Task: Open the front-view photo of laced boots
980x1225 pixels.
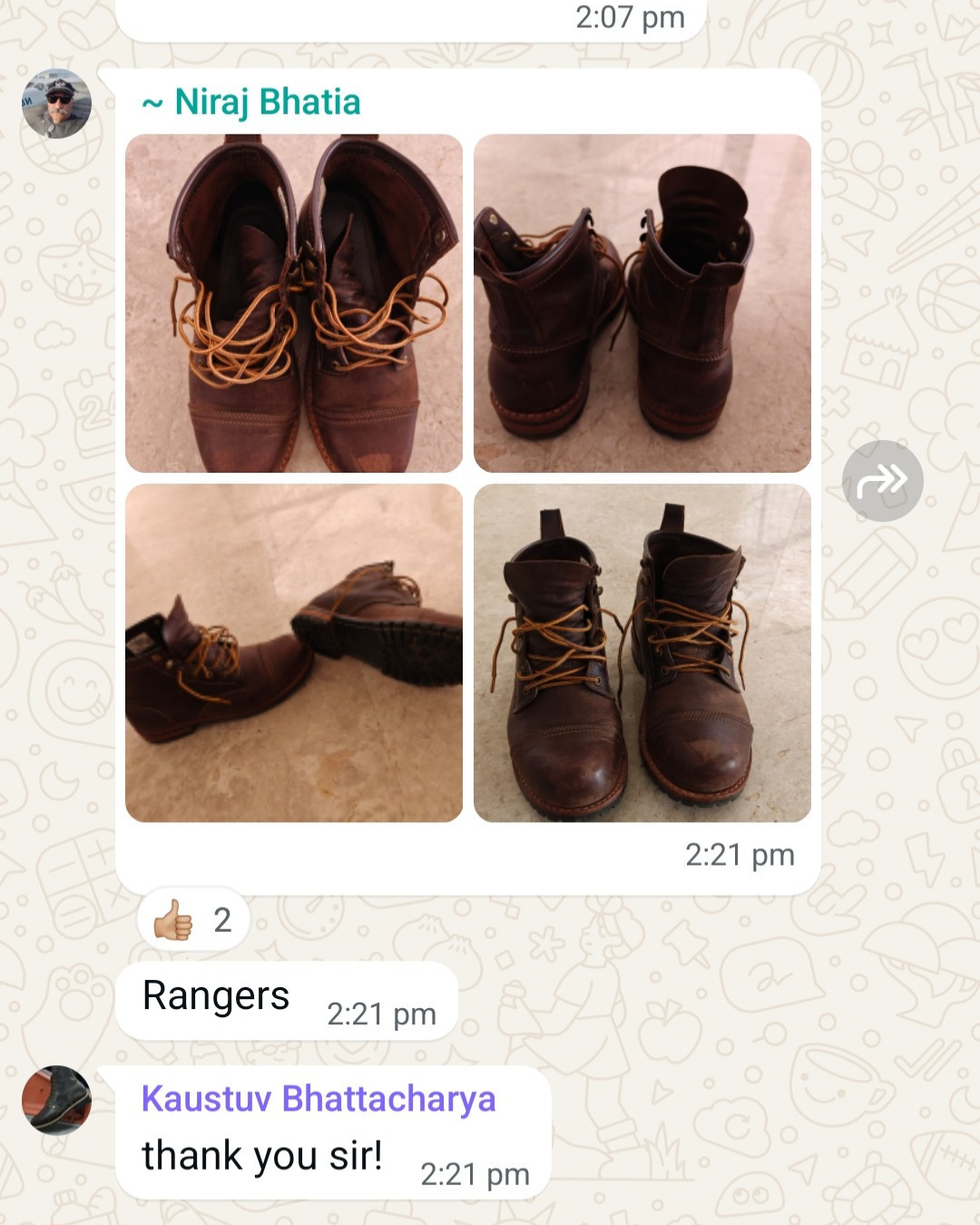Action: click(642, 652)
